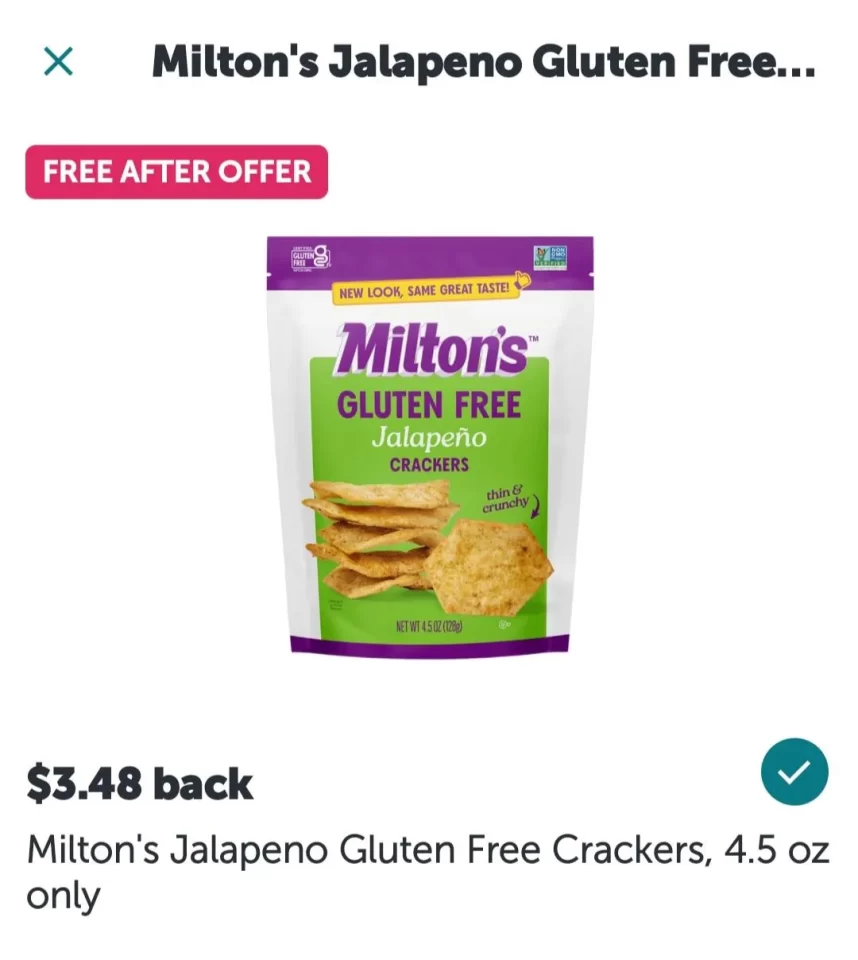Toggle the checkmark on the $3.48 offer
Viewport: 858px width, 960px height.
794,772
